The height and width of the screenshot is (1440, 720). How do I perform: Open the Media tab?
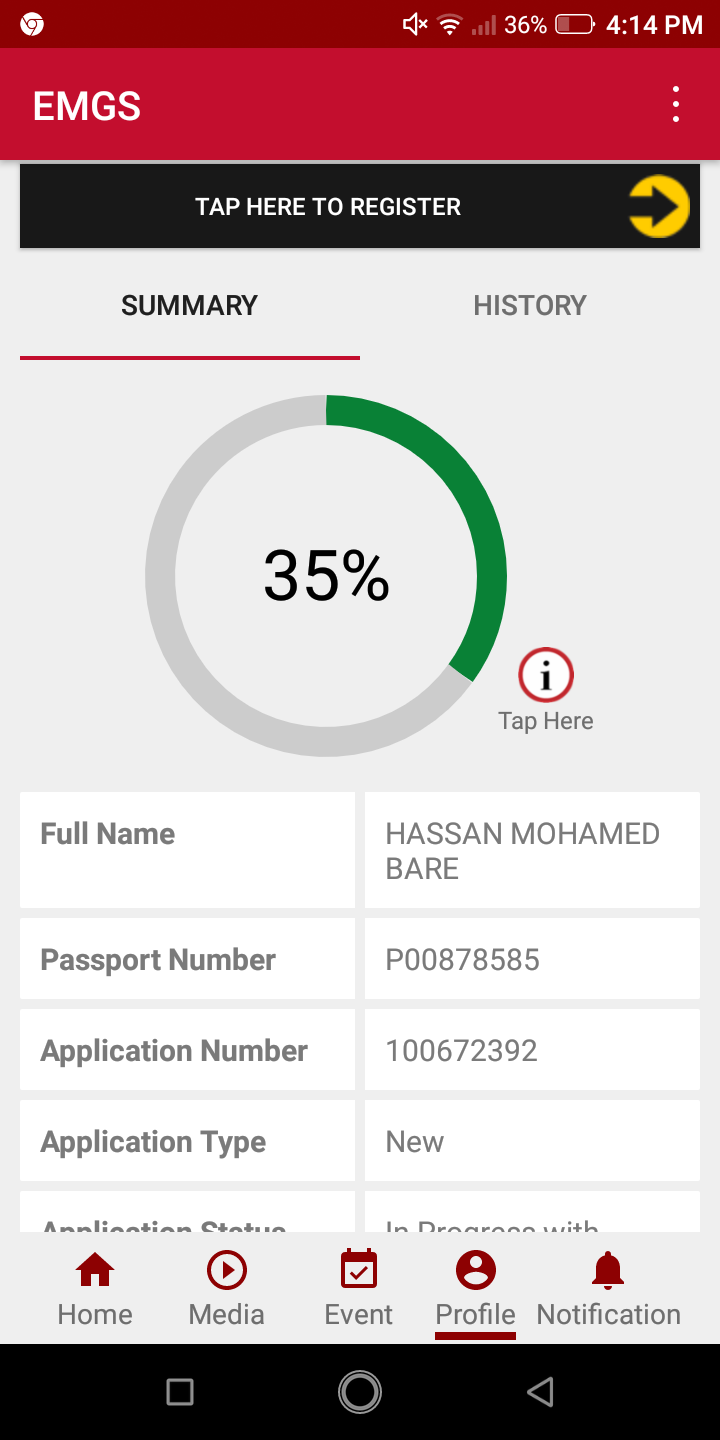(227, 1288)
